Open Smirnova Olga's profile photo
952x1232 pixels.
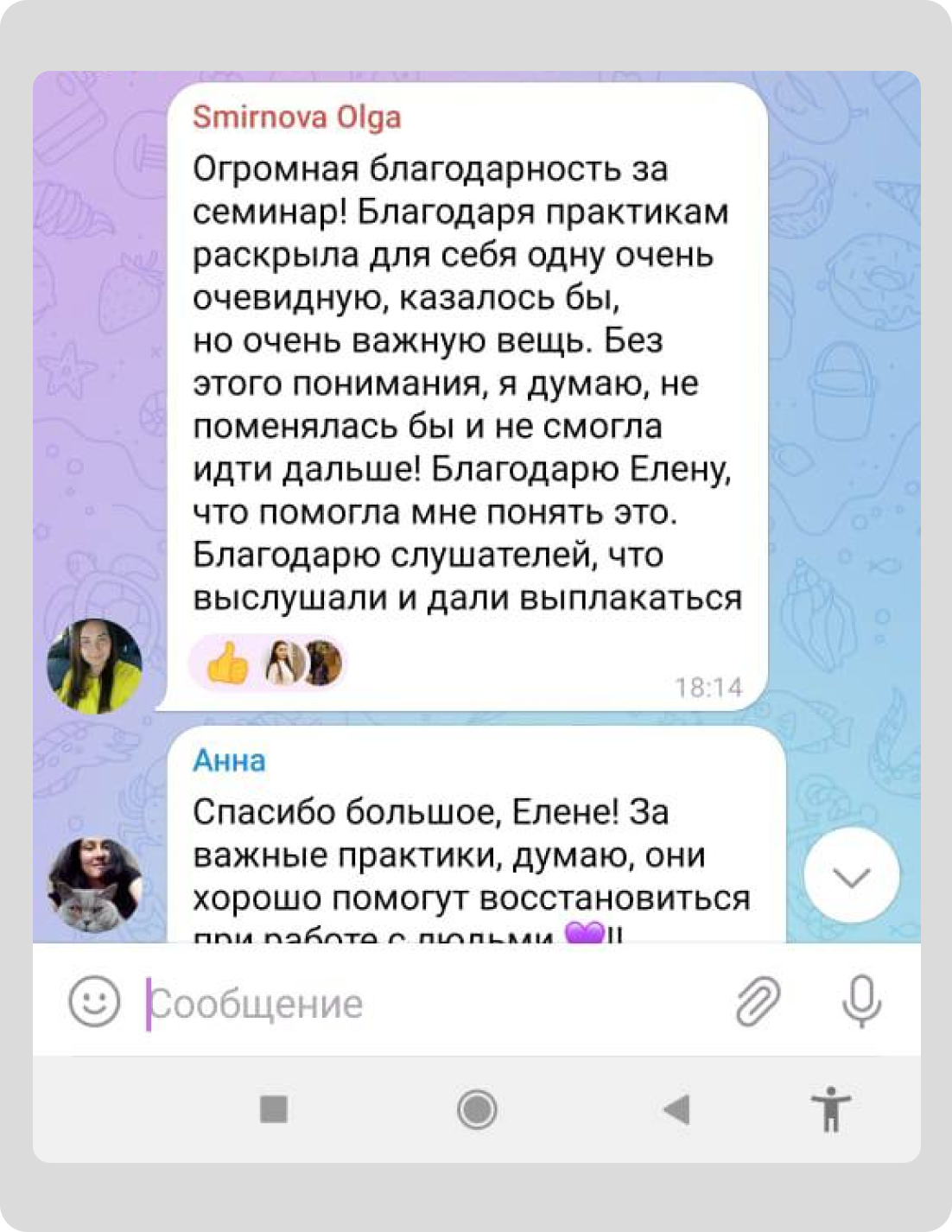point(94,666)
